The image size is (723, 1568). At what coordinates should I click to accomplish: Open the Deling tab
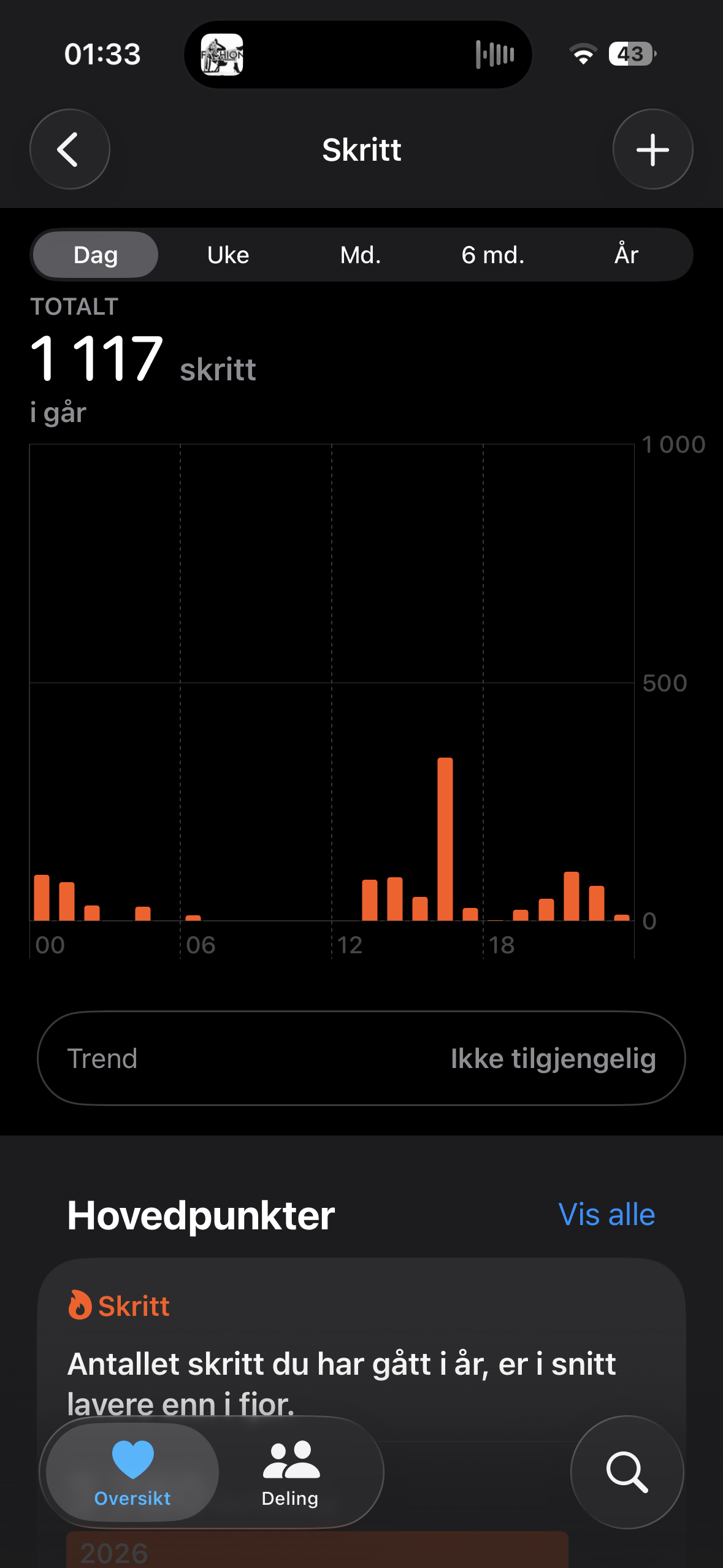[291, 1472]
